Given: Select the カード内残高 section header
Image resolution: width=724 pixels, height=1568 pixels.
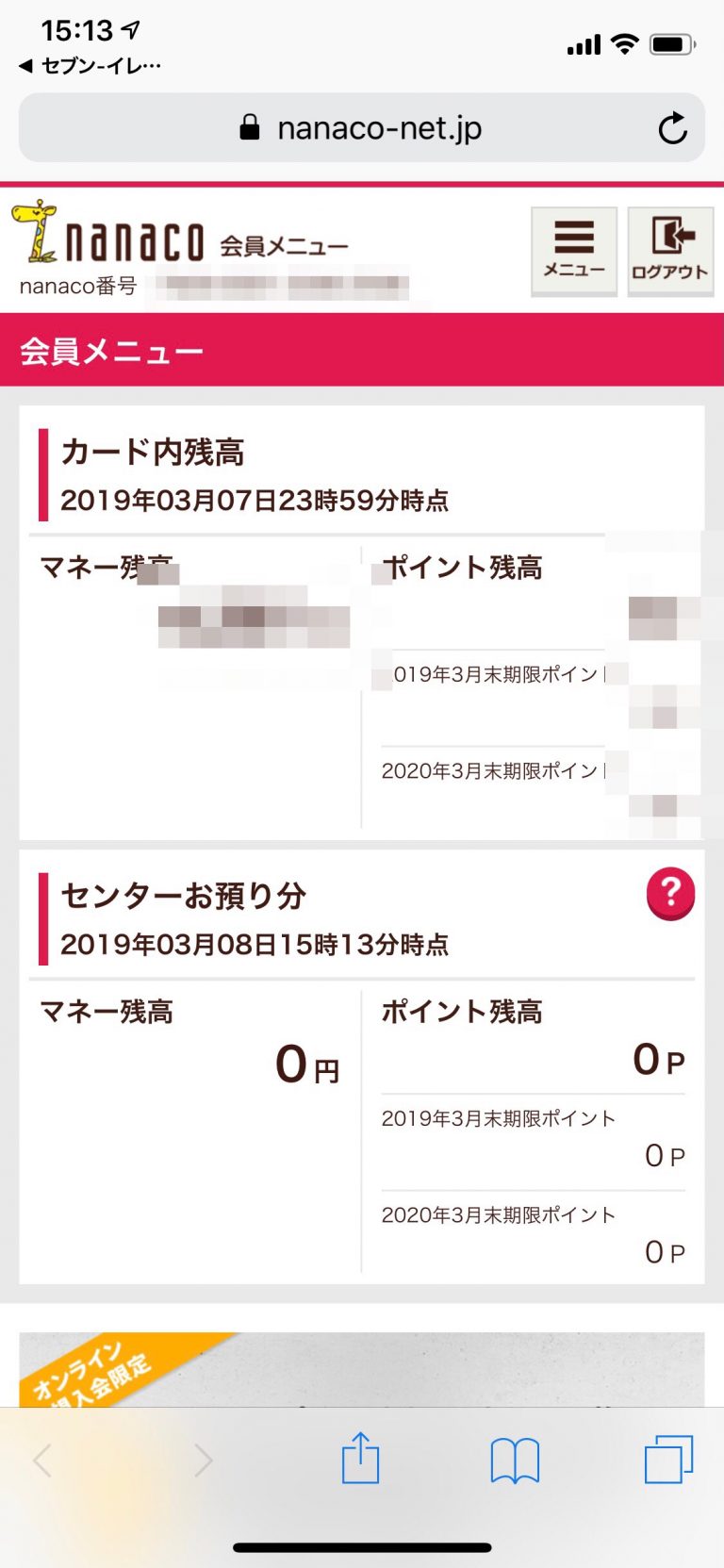Looking at the screenshot, I should pos(151,453).
